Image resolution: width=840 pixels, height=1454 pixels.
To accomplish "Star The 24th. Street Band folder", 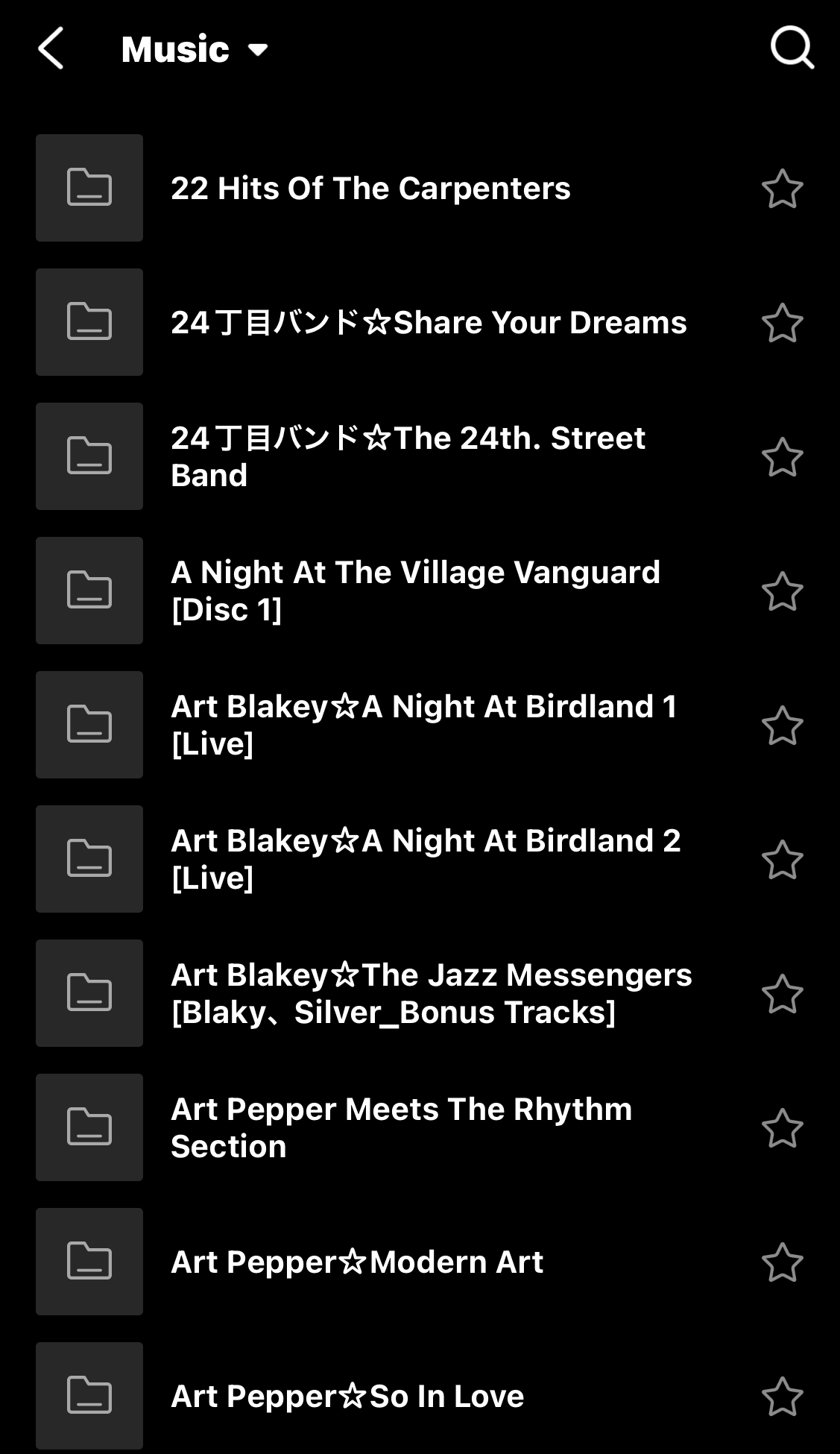I will pyautogui.click(x=782, y=457).
